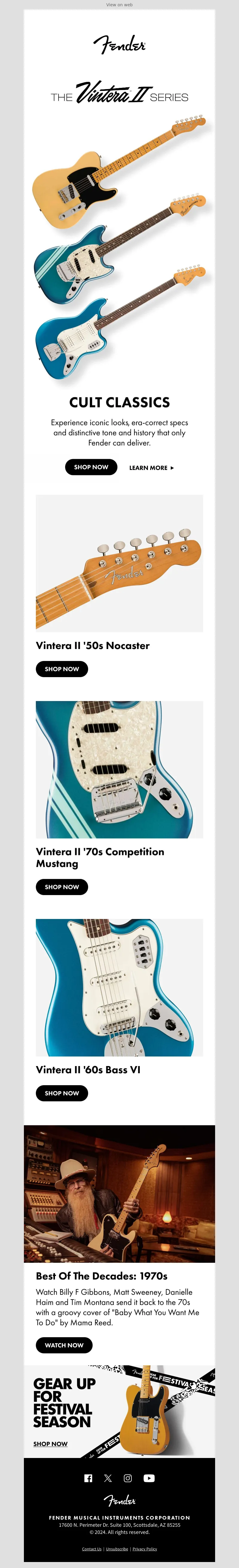Open the View on web link

coord(119,4)
